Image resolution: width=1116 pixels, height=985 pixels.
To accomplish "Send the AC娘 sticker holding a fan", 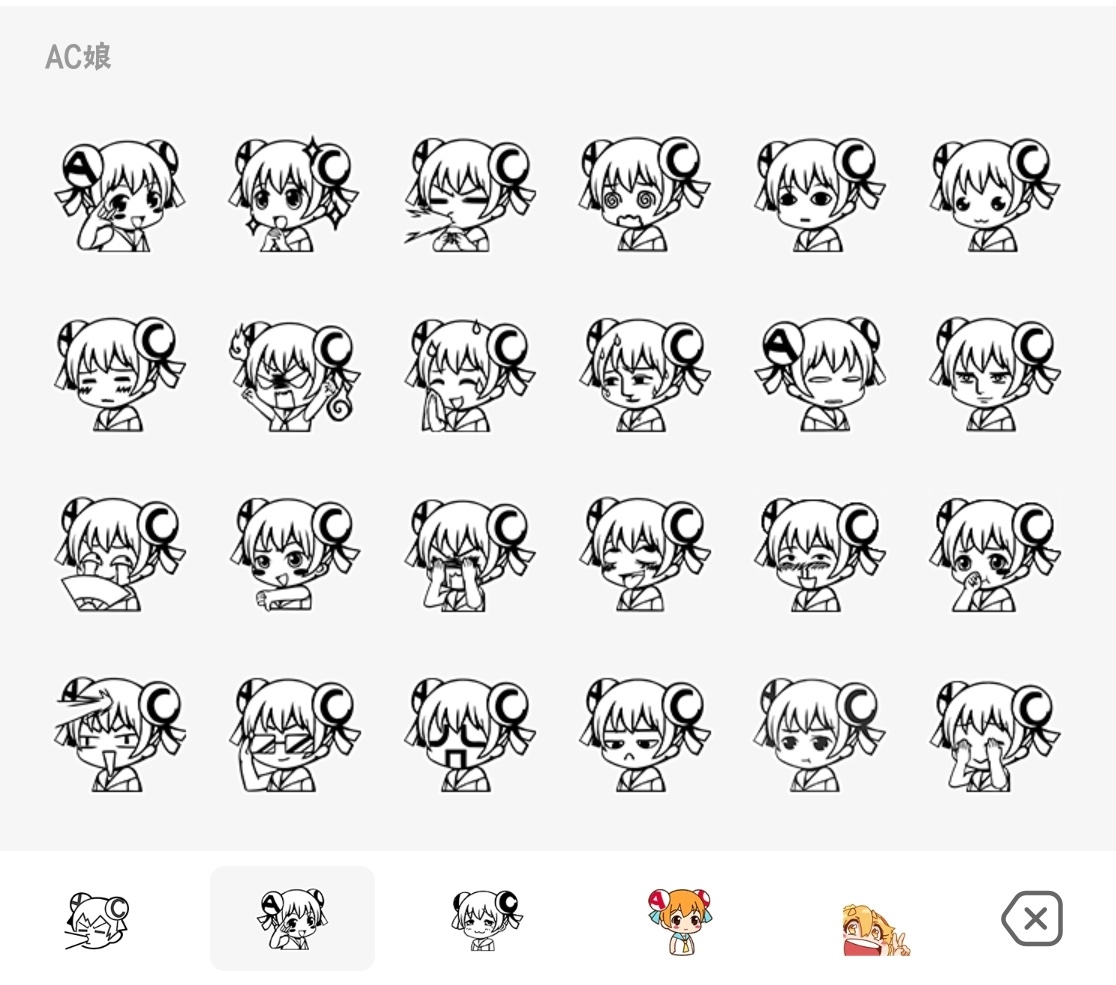I will (118, 555).
